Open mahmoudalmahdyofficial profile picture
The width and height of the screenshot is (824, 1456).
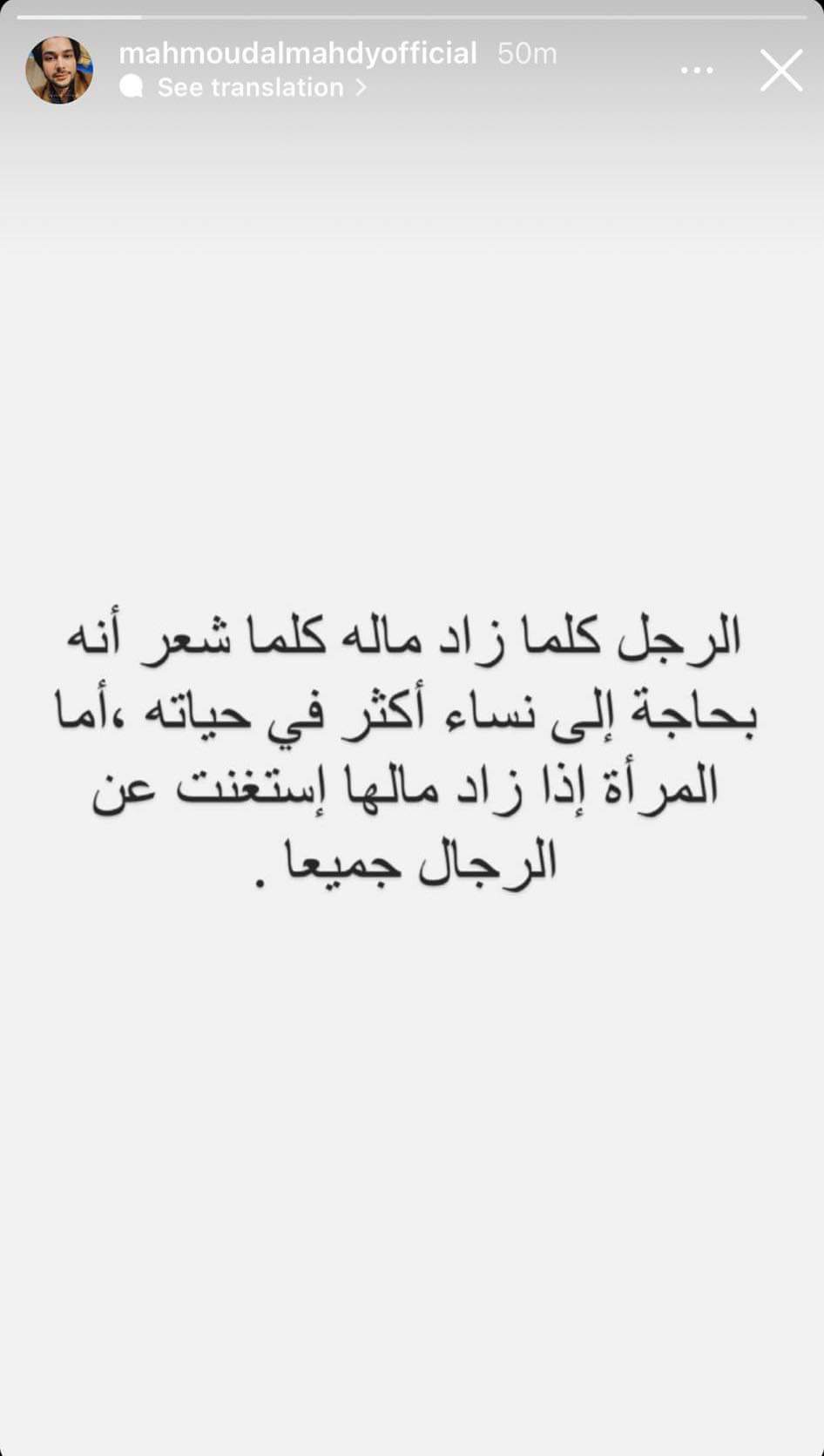(59, 70)
